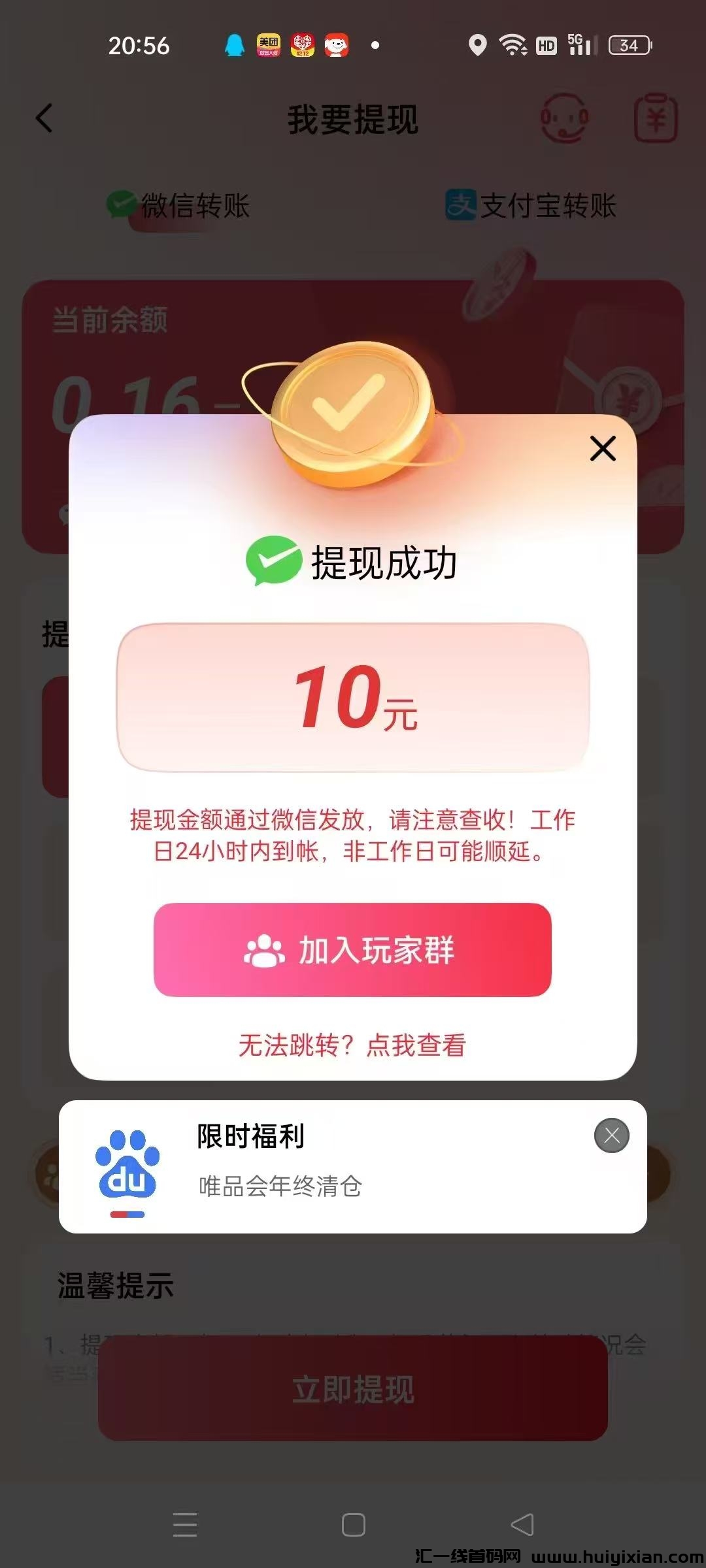Select the Alipay logo beside 支付宝转账

point(460,204)
